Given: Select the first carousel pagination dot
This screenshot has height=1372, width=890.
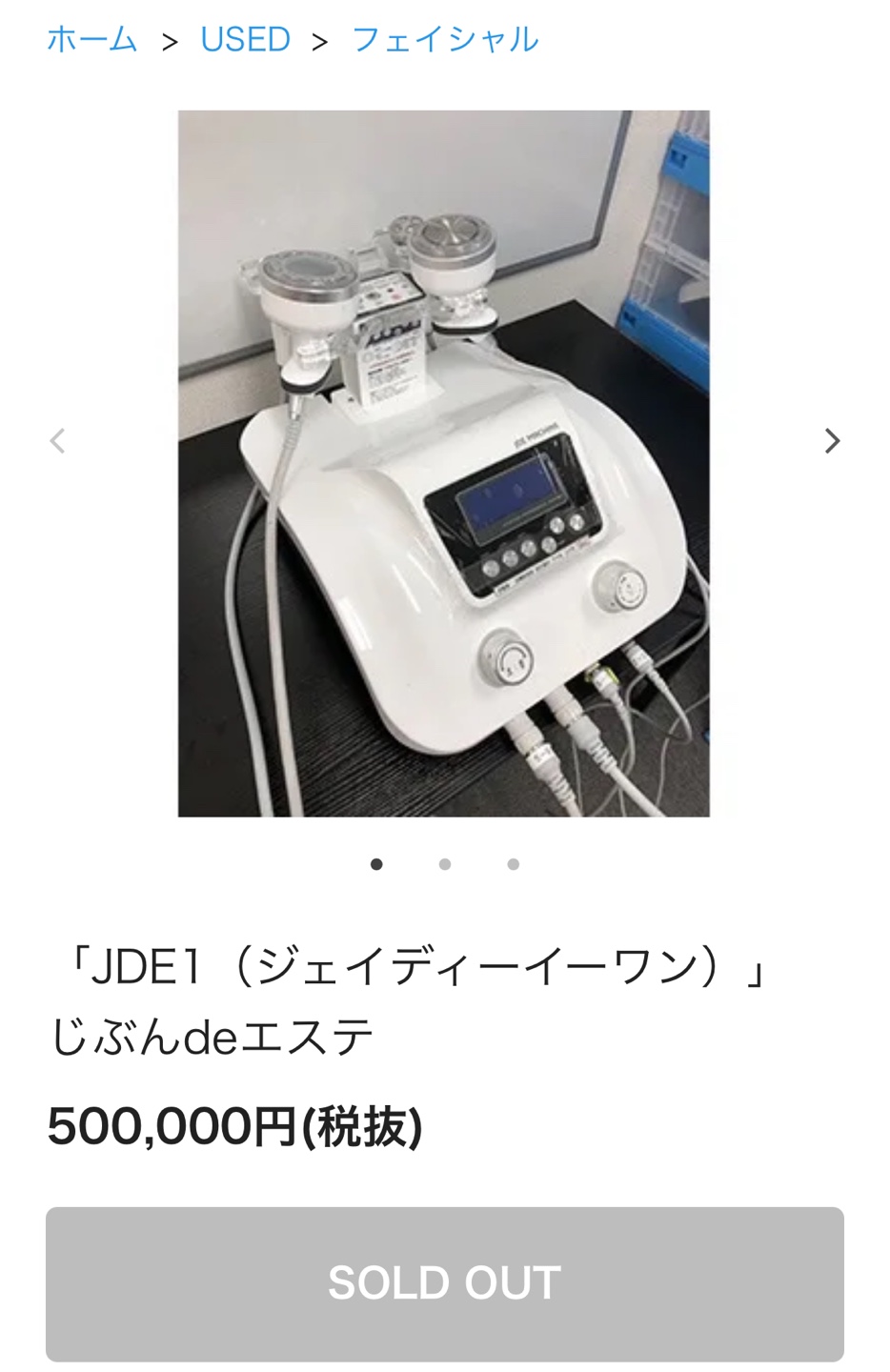Looking at the screenshot, I should (377, 865).
